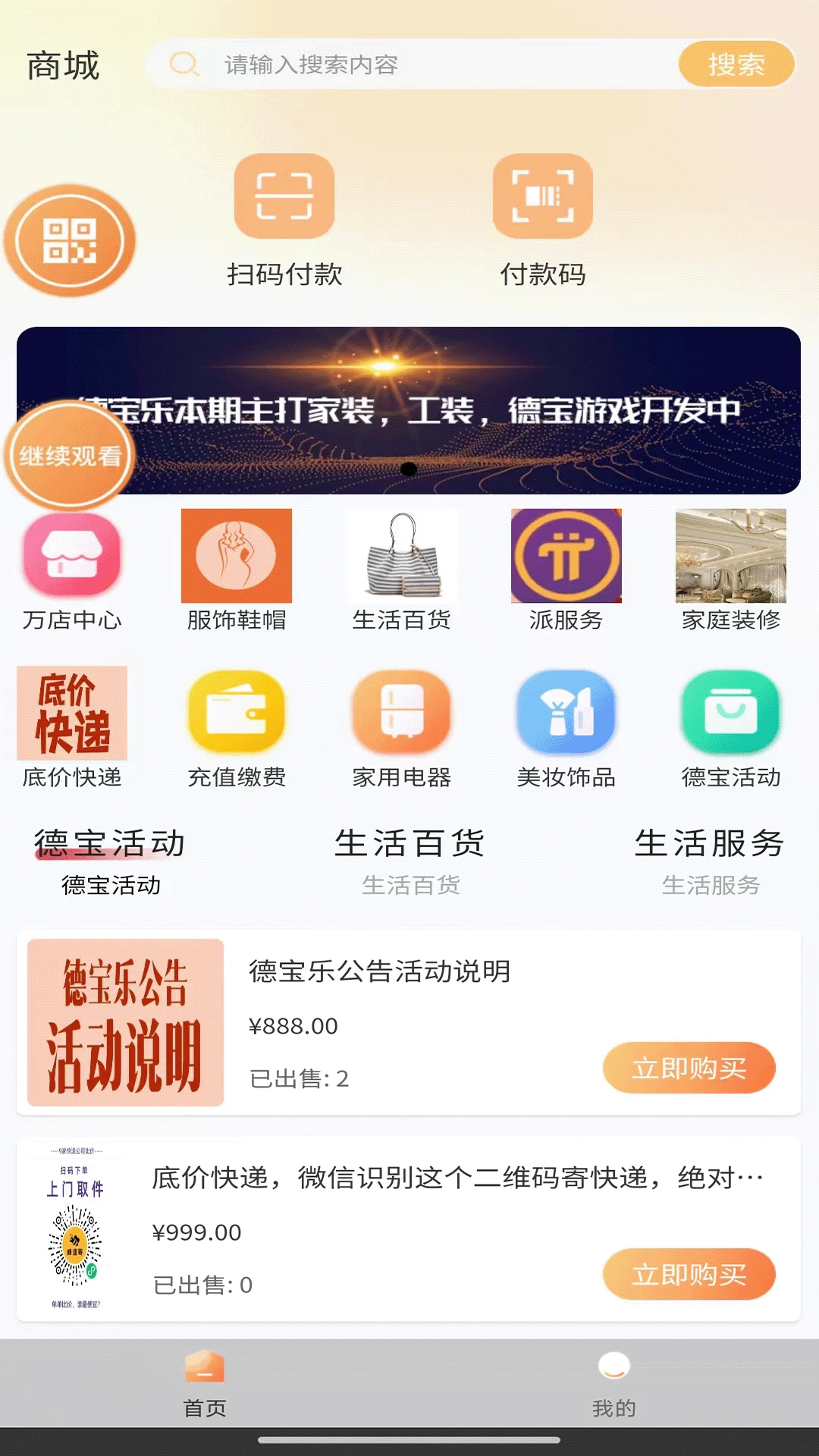Viewport: 819px width, 1456px height.
Task: Tap 立即购买 on the ¥999.00 item
Action: [x=689, y=1274]
